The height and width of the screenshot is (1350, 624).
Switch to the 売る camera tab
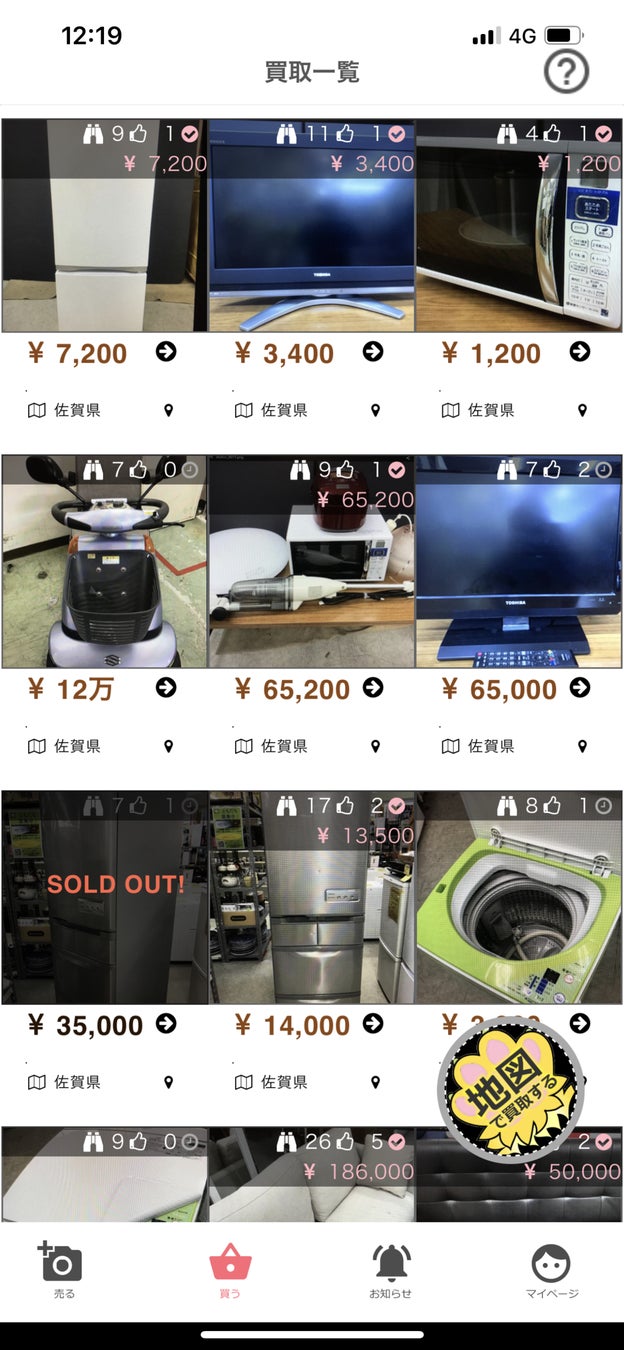coord(62,1267)
